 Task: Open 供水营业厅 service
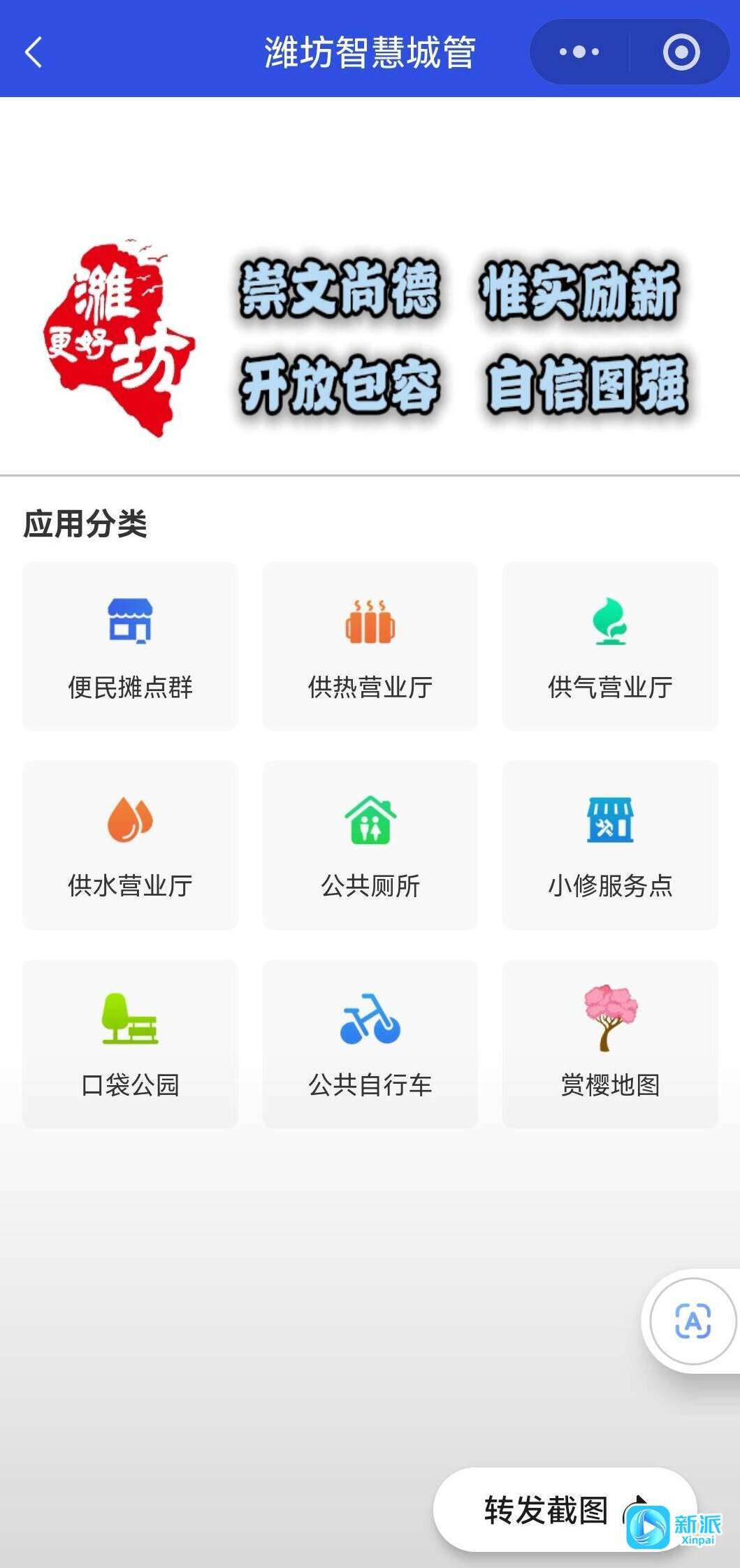click(130, 845)
